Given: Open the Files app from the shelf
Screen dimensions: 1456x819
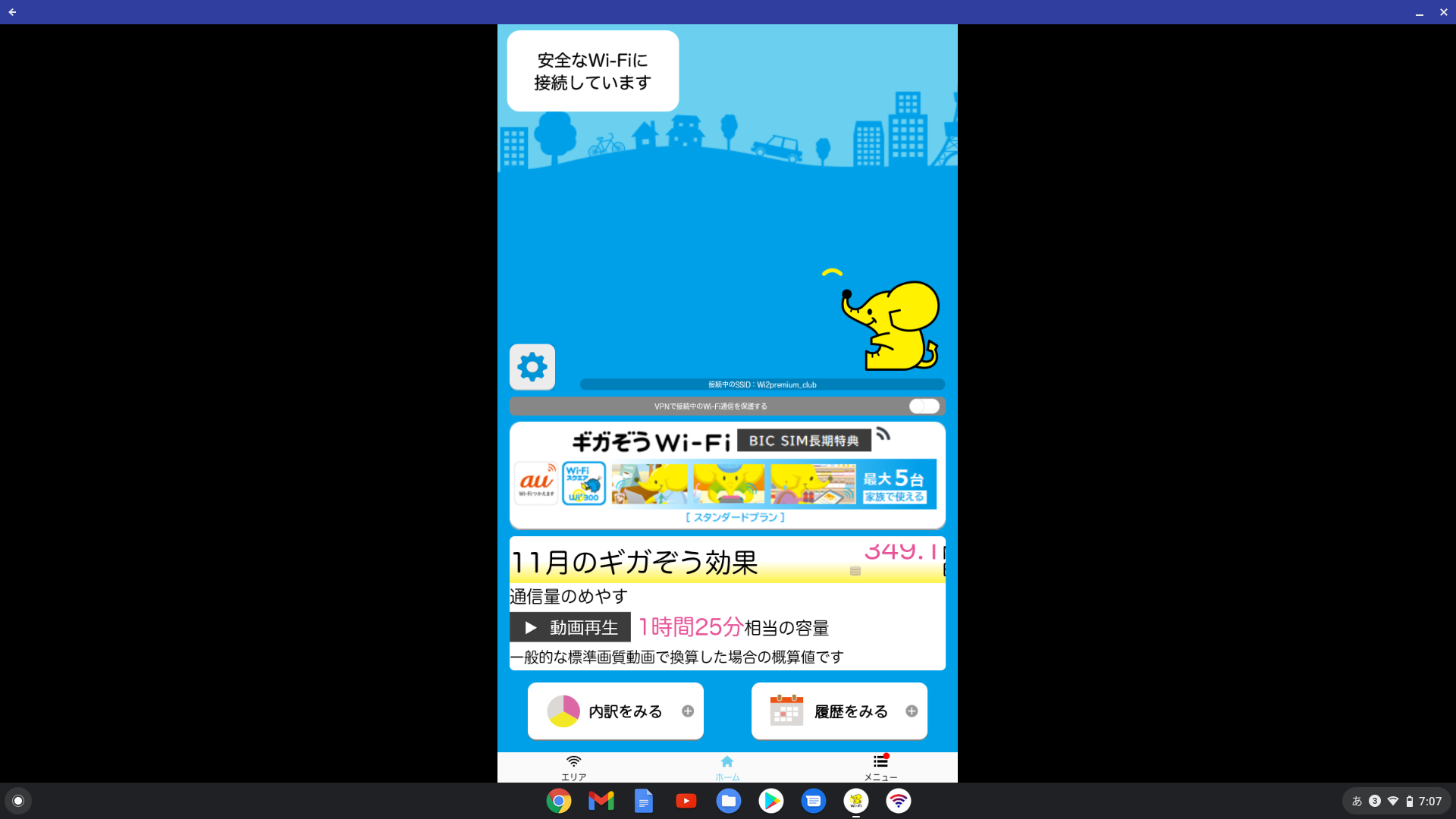Looking at the screenshot, I should point(729,801).
